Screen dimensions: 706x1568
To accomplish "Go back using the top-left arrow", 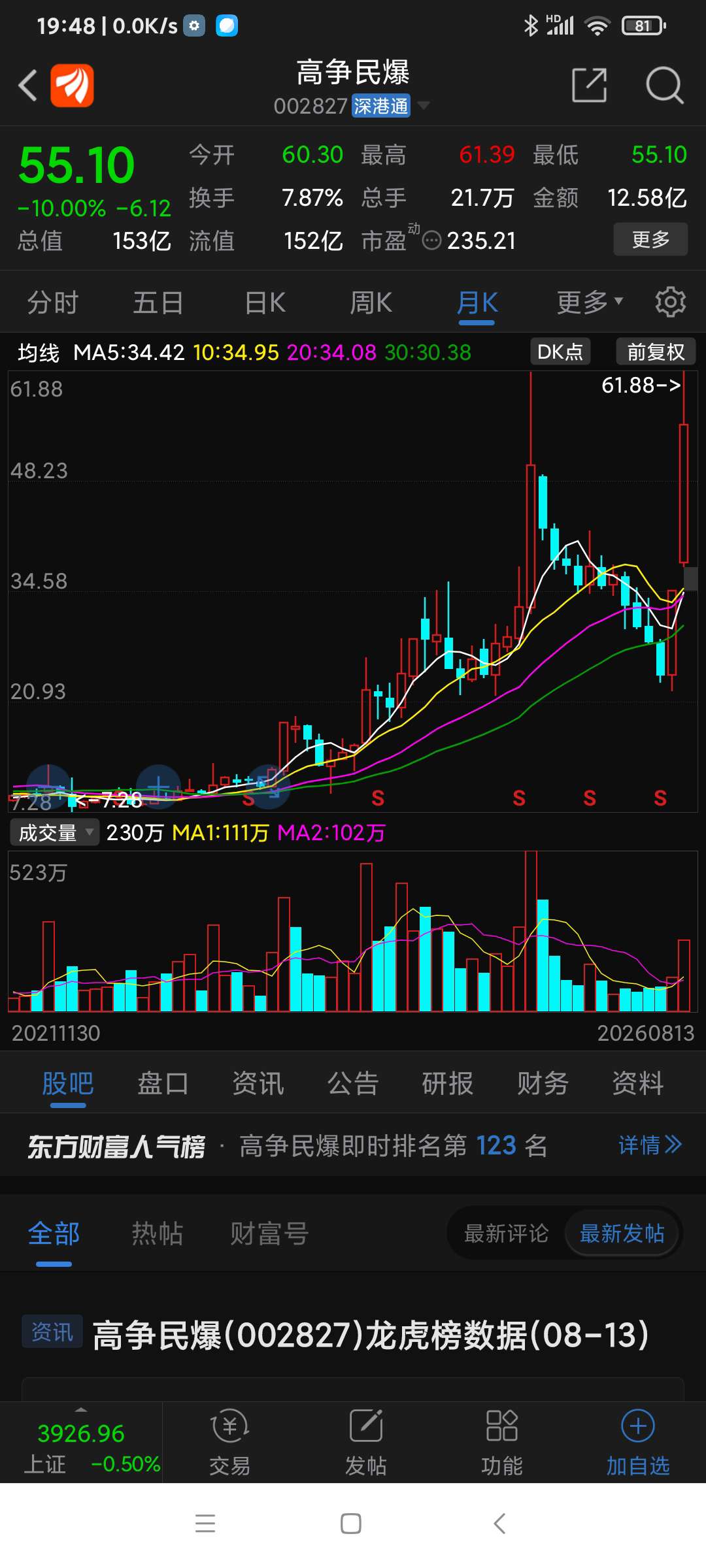I will tap(28, 86).
